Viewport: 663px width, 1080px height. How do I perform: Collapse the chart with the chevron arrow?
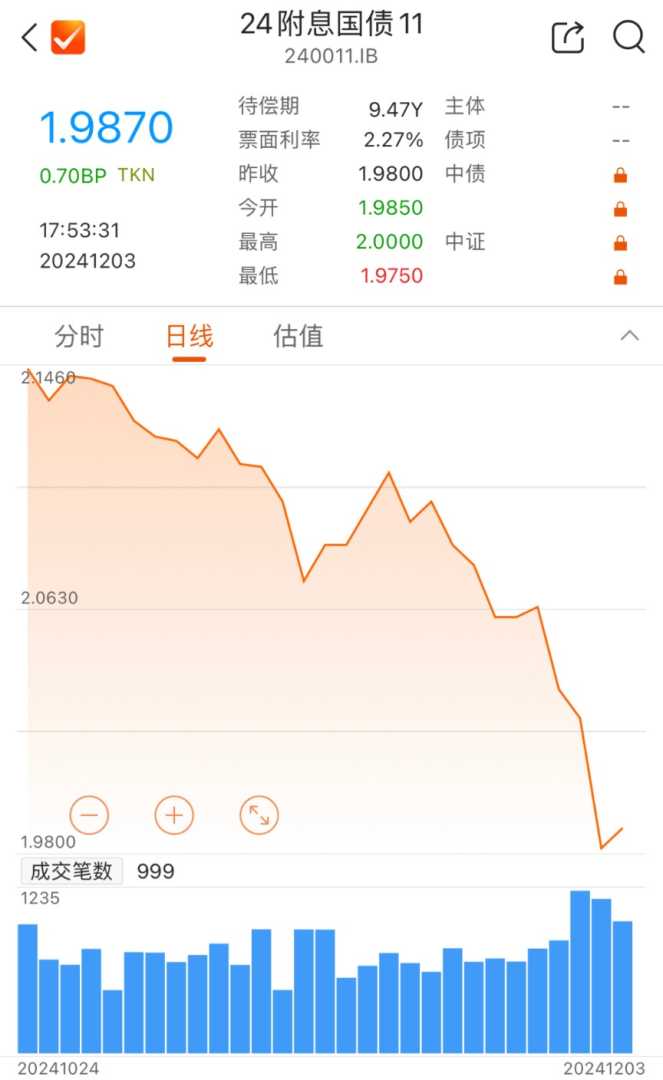pyautogui.click(x=629, y=336)
